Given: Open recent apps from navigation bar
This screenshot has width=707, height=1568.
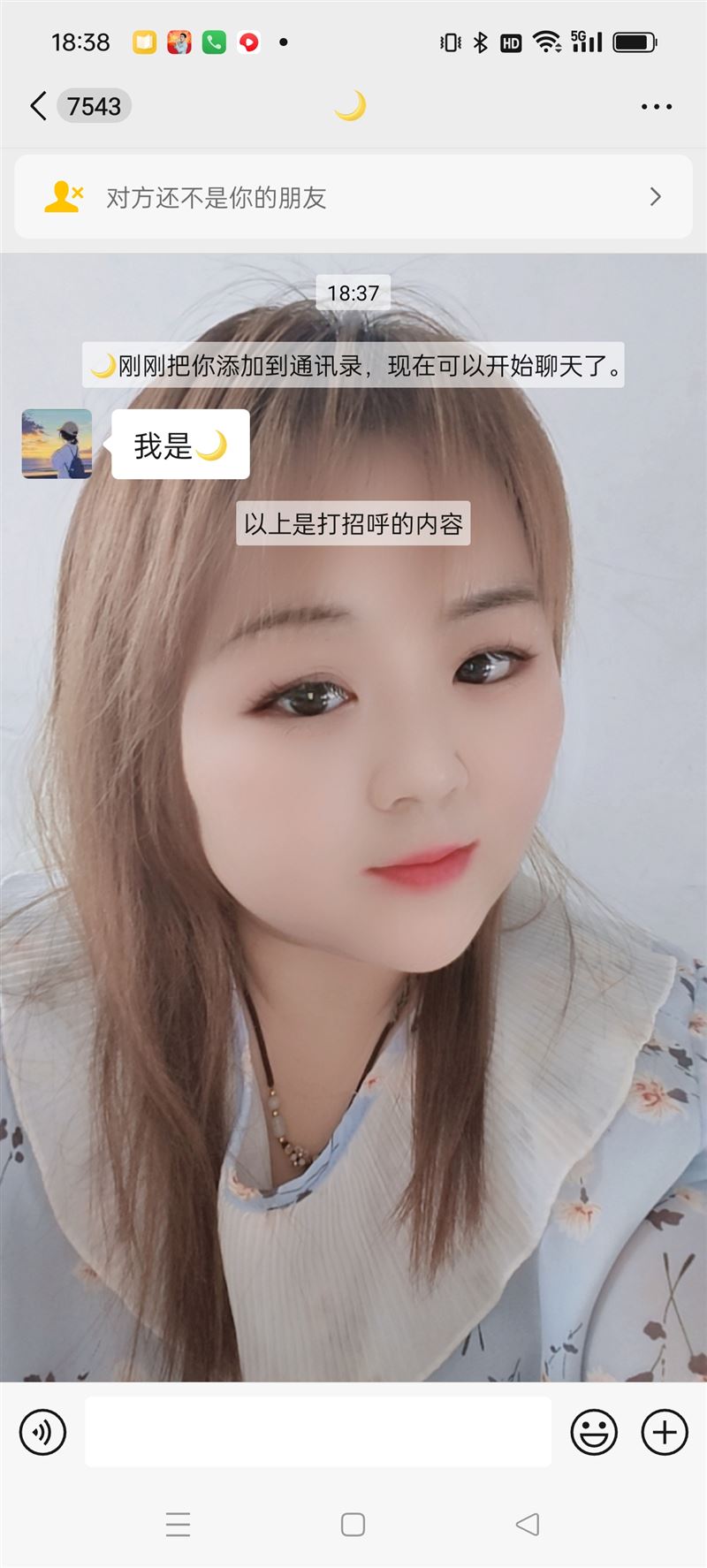Looking at the screenshot, I should click(178, 1525).
